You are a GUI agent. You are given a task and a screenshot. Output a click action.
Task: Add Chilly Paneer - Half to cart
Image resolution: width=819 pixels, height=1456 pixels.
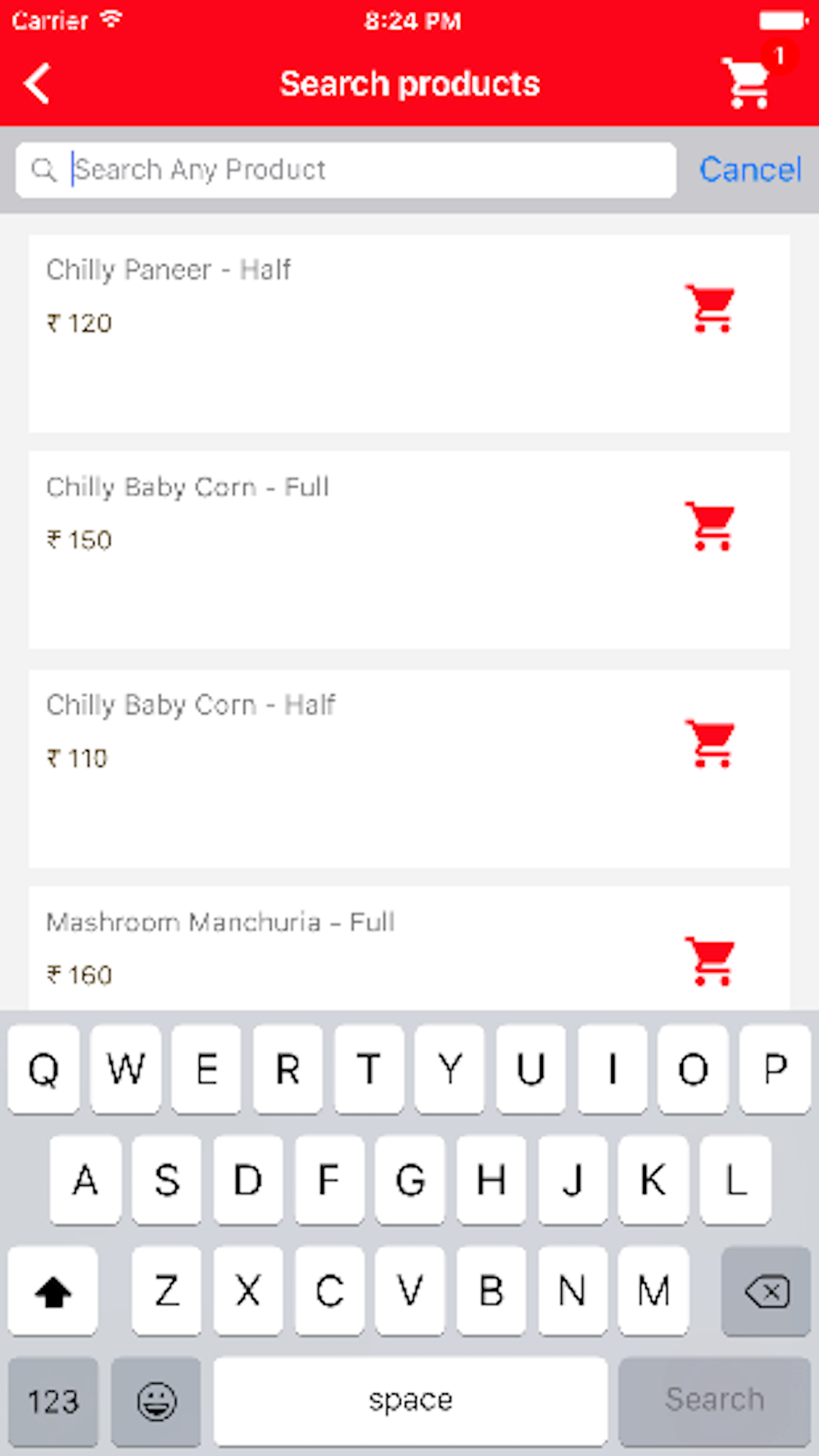click(x=710, y=309)
